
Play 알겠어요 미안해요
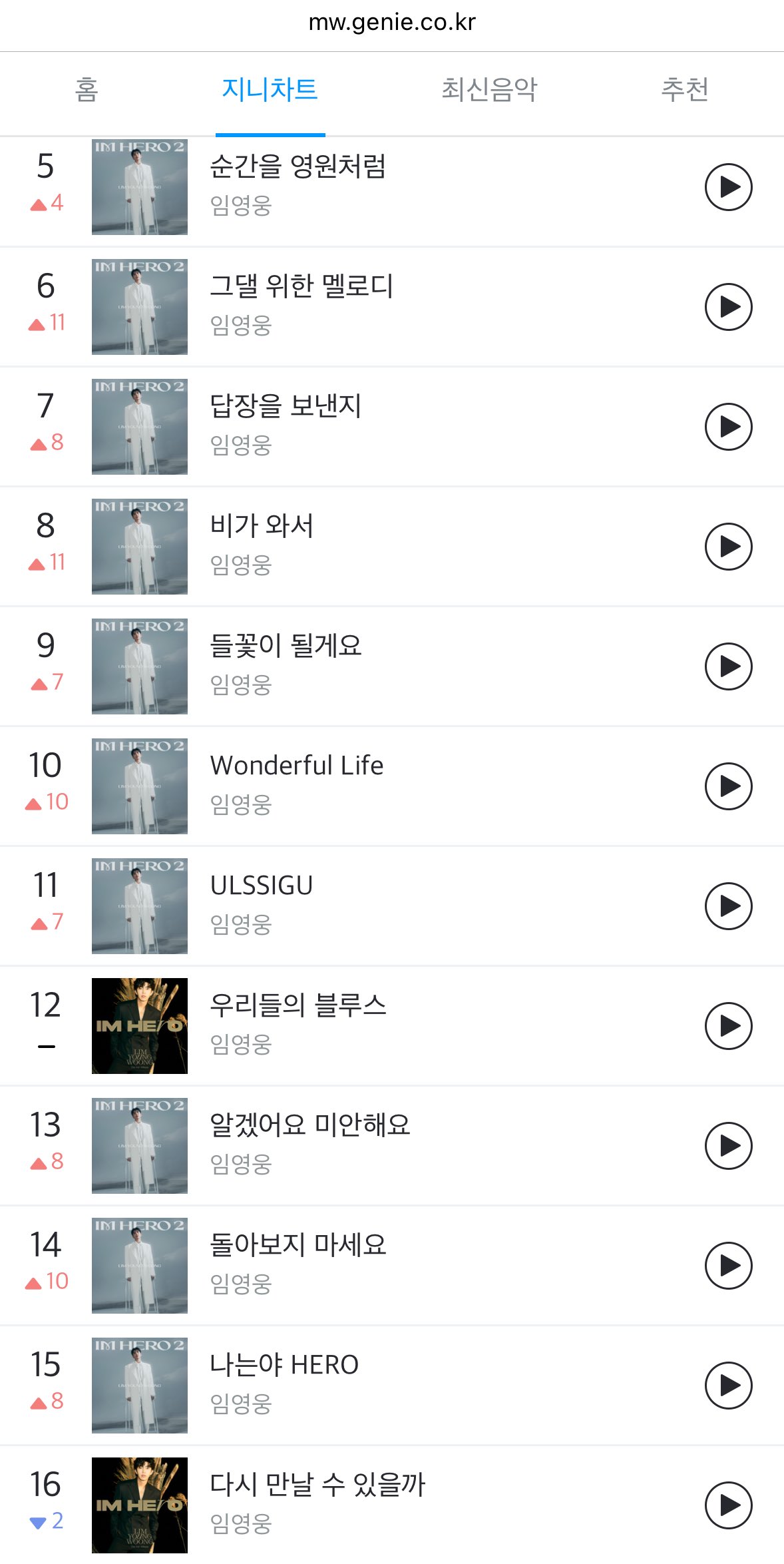728,1146
